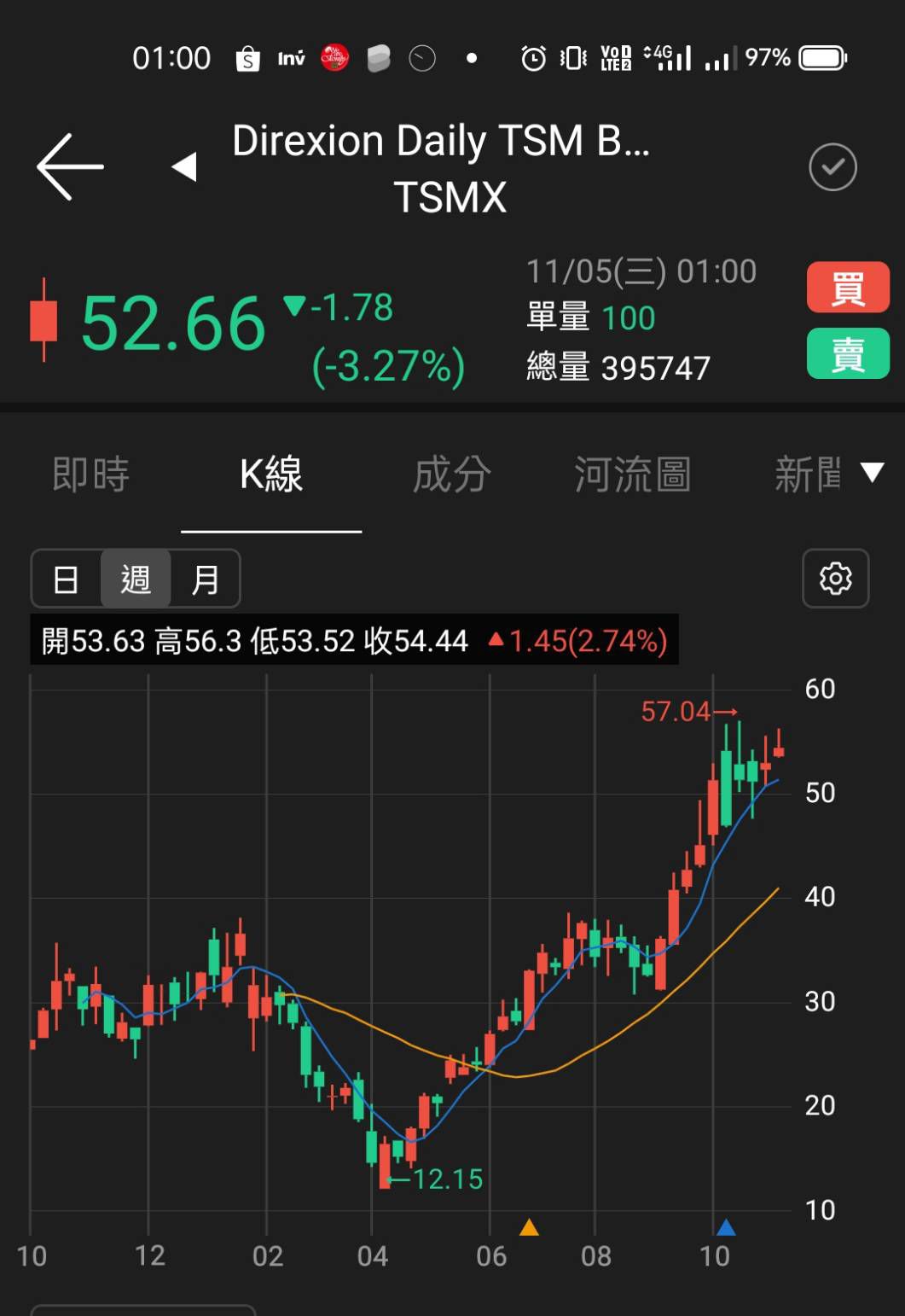Open chart settings gear
Screen dimensions: 905x1316
(835, 579)
